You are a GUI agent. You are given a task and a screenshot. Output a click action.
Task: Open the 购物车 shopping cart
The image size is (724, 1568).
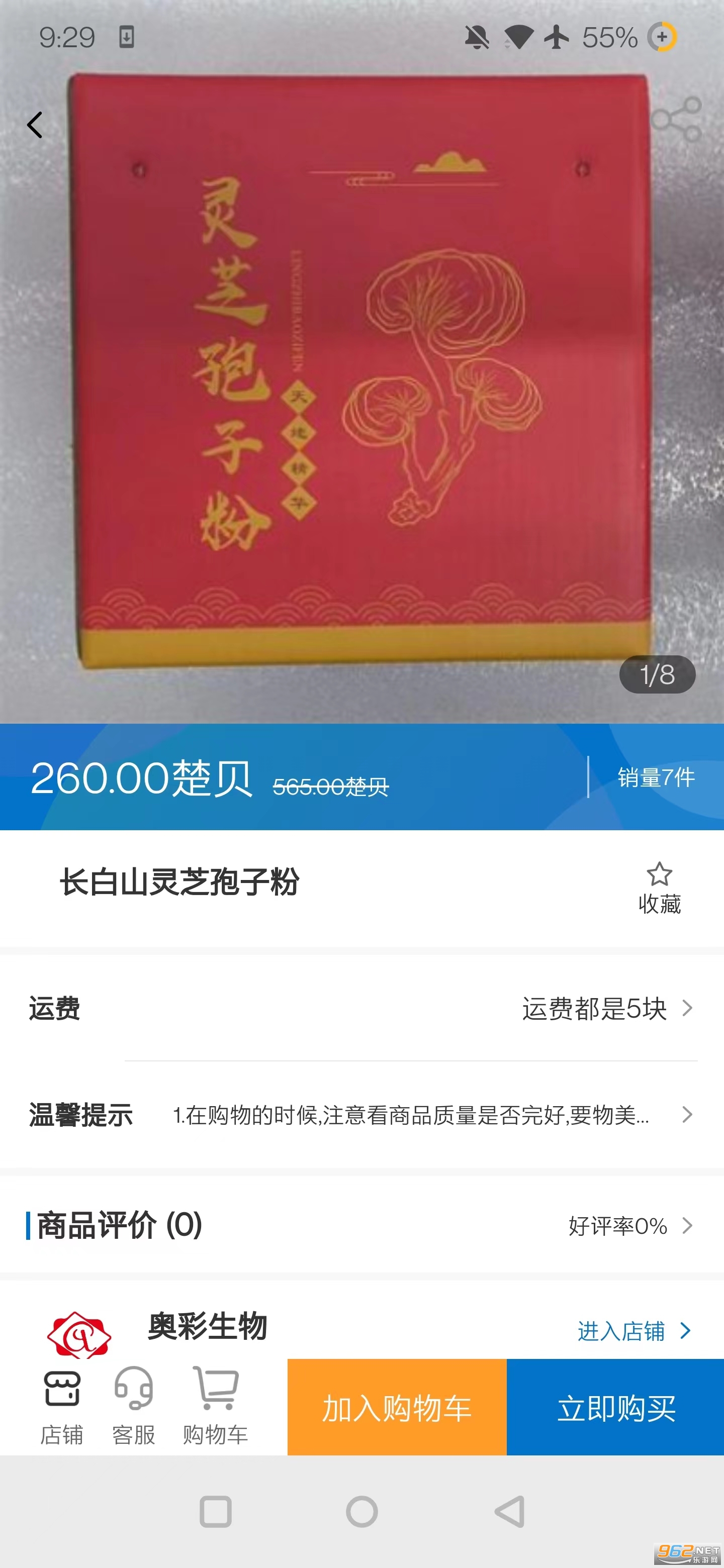pos(215,1406)
